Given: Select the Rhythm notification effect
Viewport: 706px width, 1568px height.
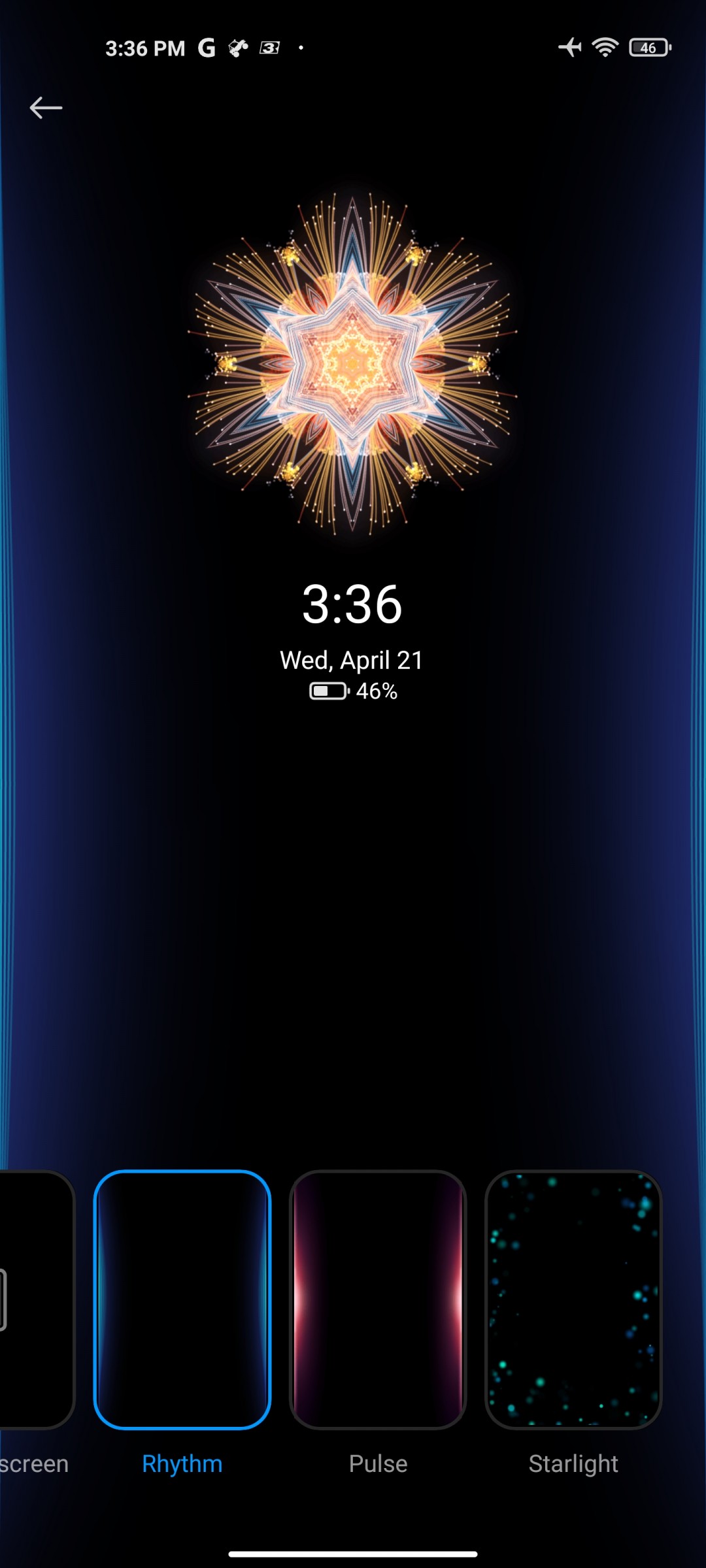Looking at the screenshot, I should 182,1299.
